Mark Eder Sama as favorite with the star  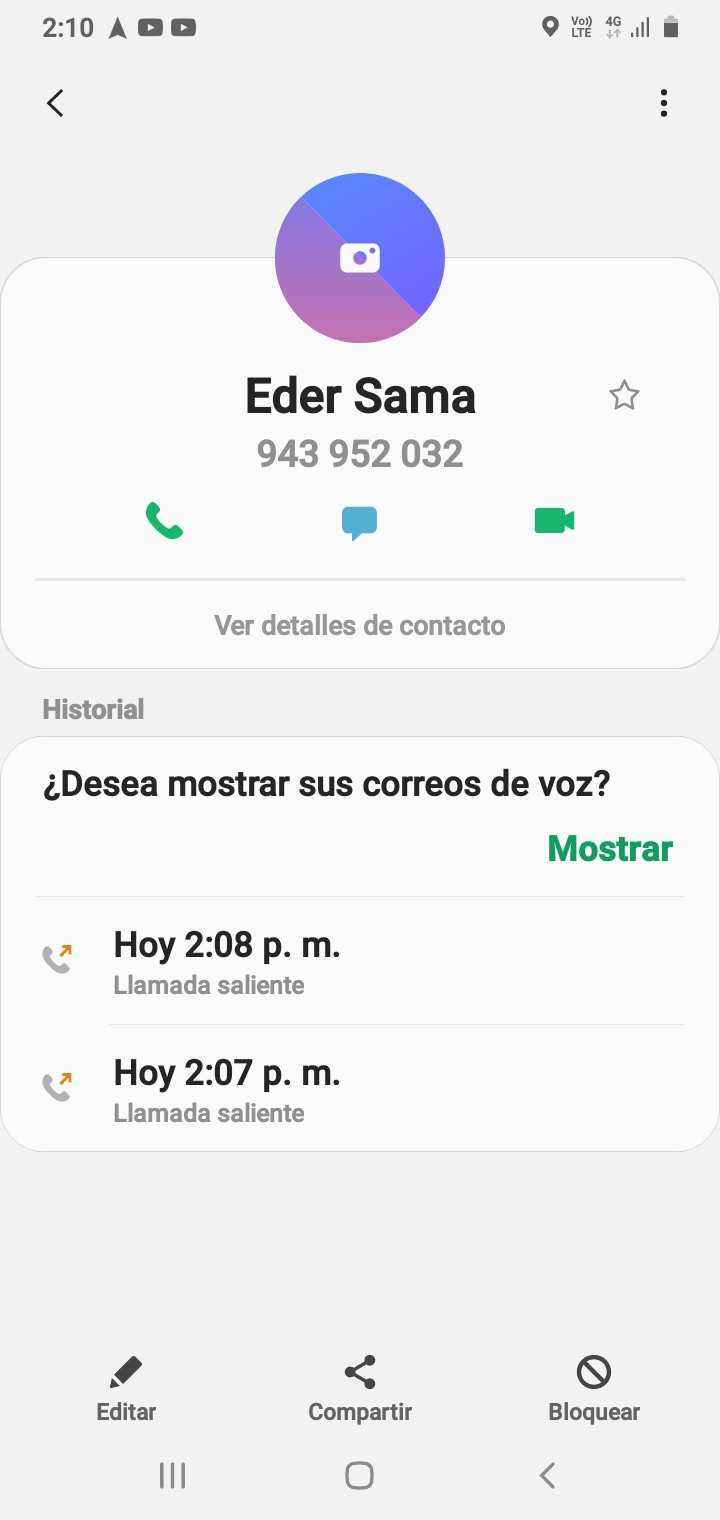(624, 396)
